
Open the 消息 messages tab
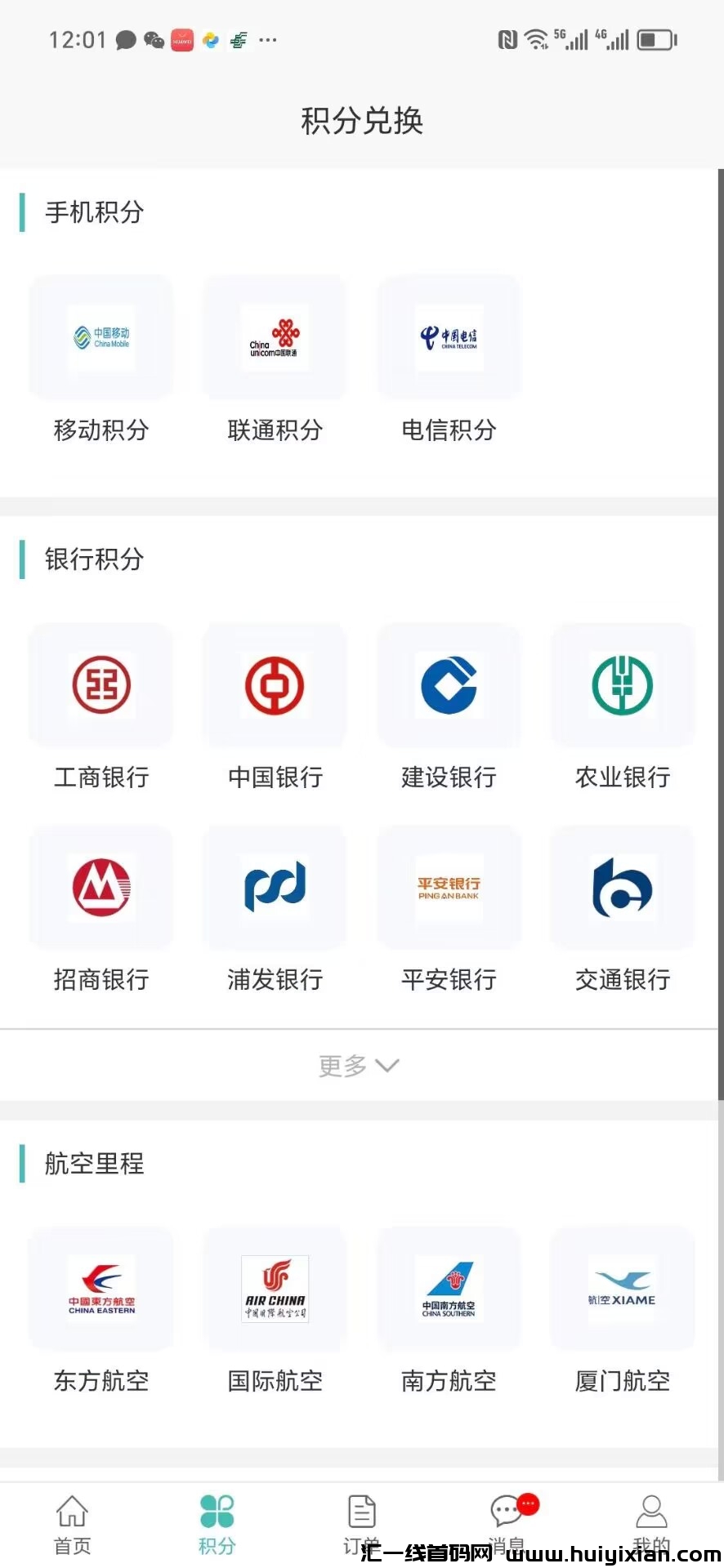[507, 1522]
